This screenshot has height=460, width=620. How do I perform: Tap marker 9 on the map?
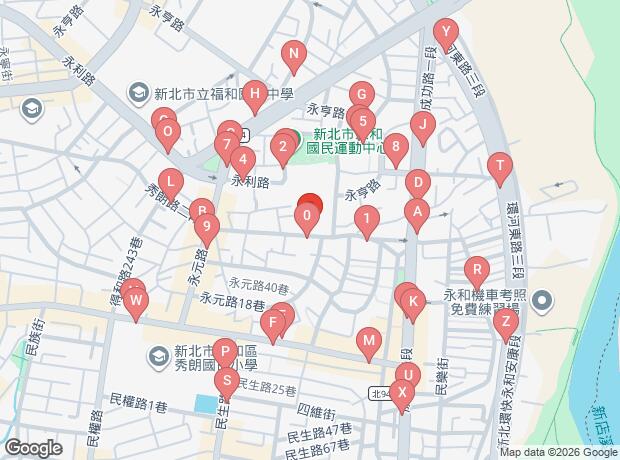pos(207,227)
